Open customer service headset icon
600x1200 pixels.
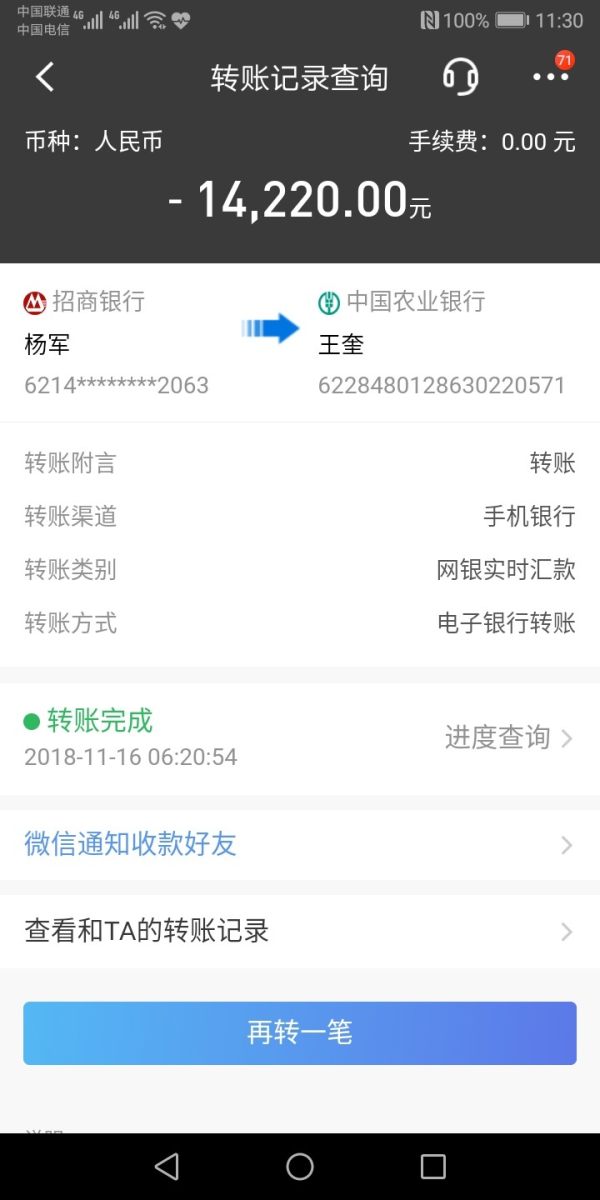click(460, 77)
